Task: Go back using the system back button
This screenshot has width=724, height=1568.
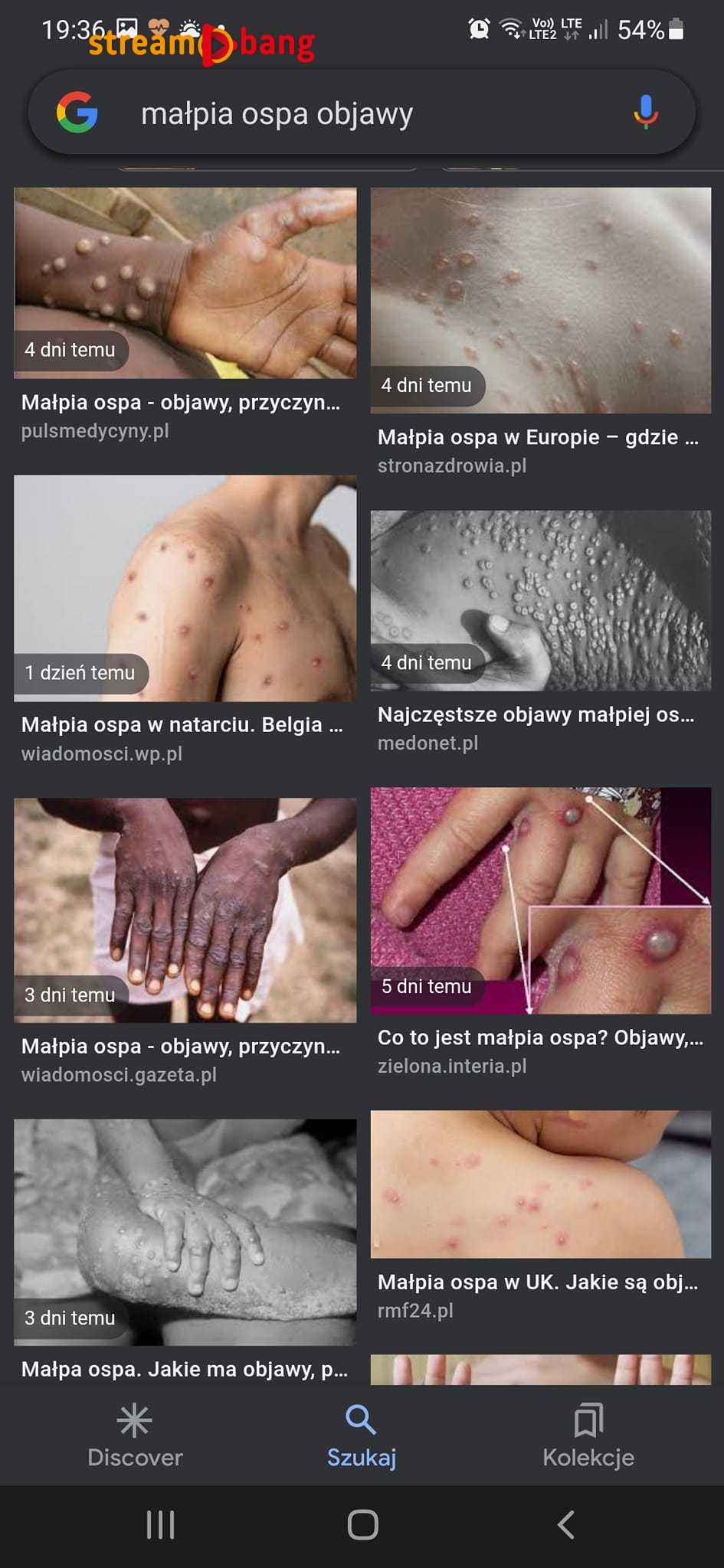Action: point(565,1524)
